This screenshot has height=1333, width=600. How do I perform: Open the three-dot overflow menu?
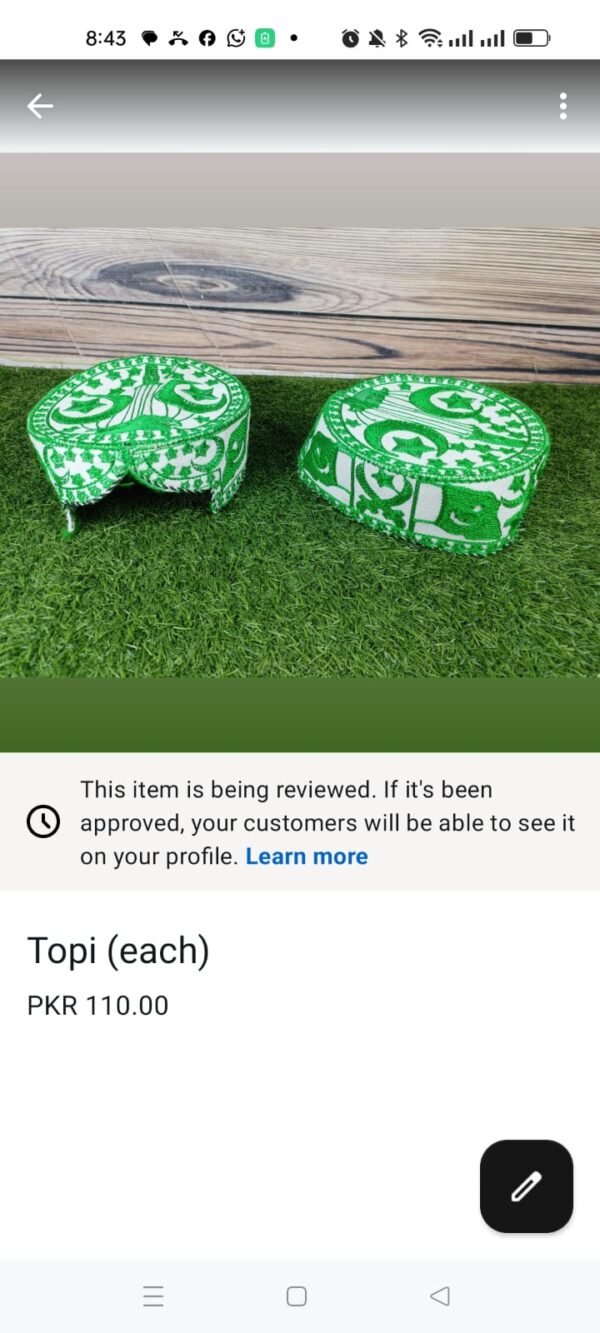point(563,106)
